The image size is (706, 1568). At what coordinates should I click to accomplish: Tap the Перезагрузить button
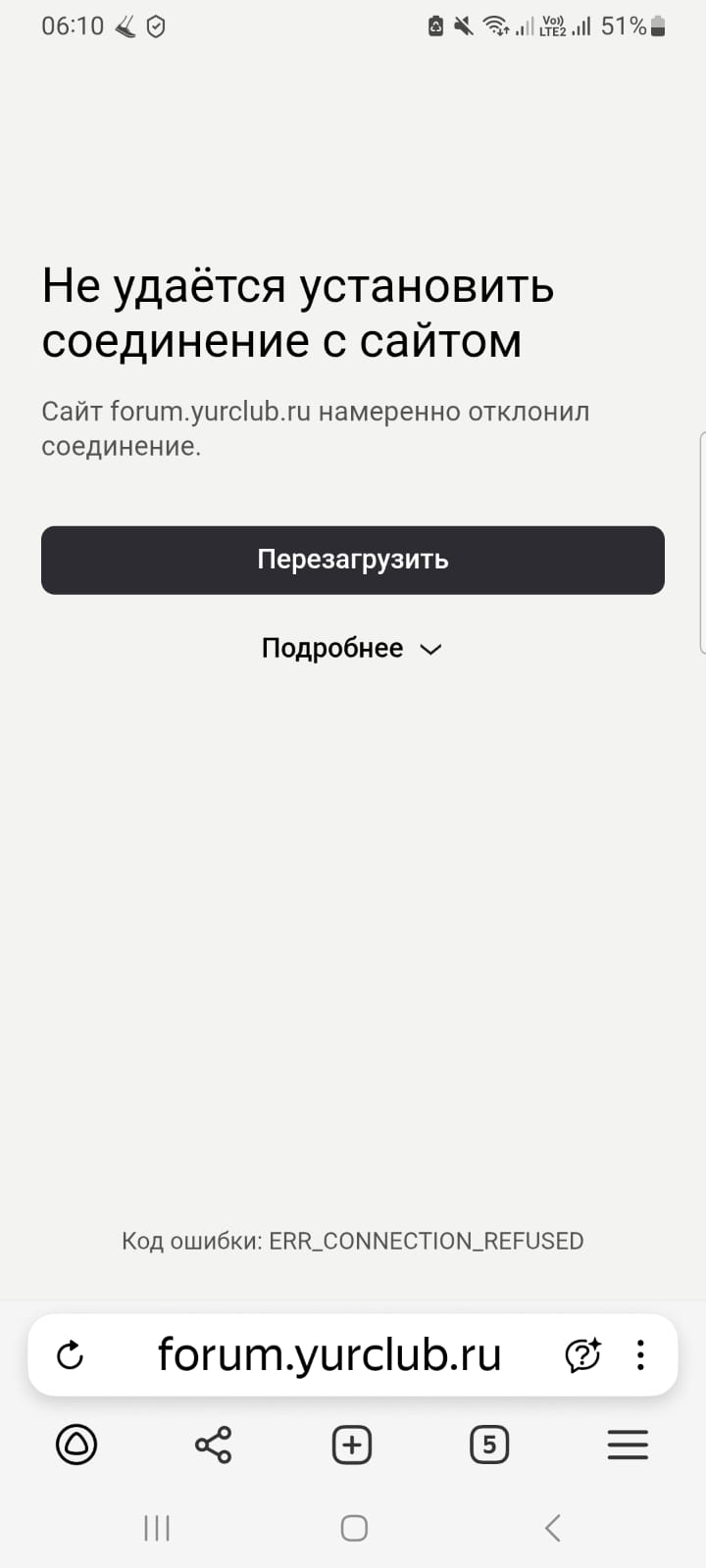(353, 560)
